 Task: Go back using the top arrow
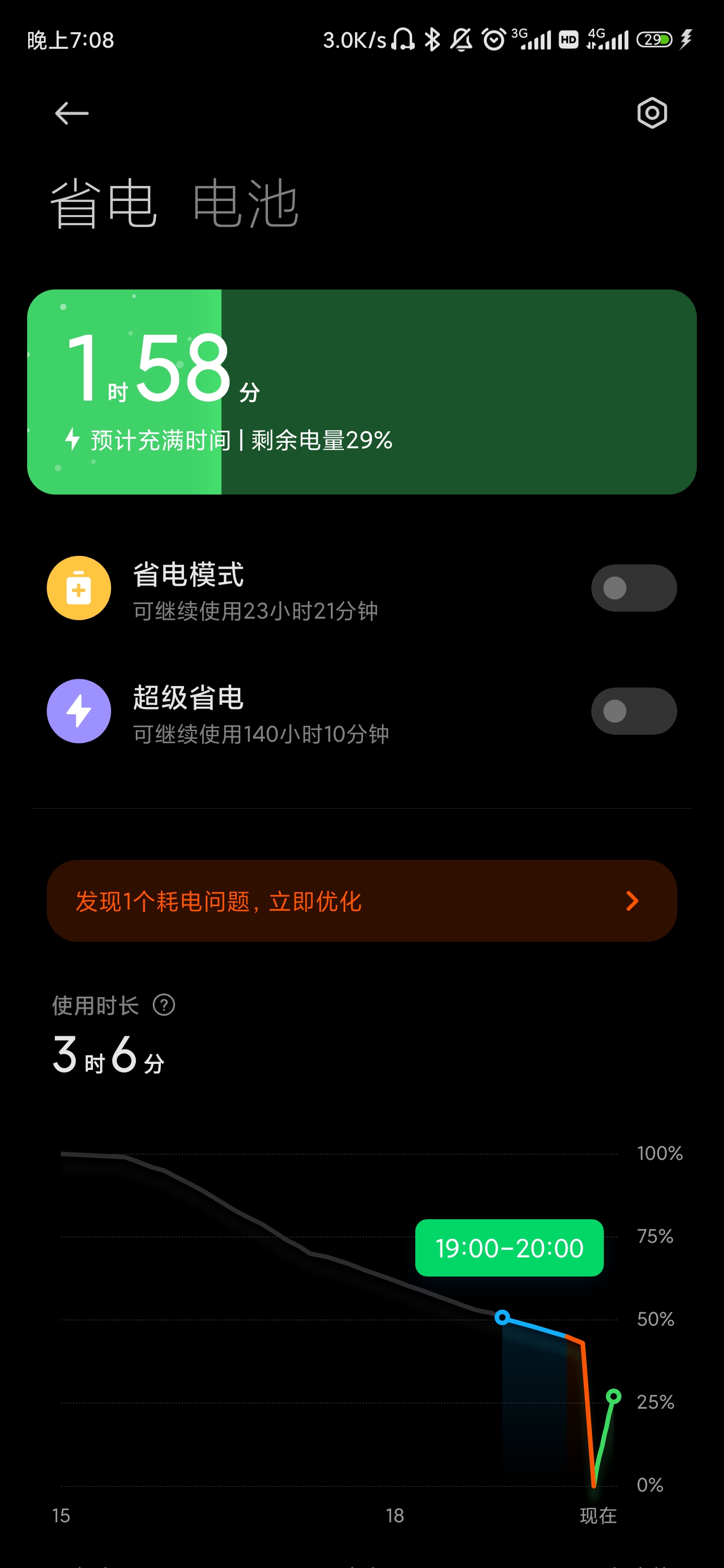click(x=71, y=113)
